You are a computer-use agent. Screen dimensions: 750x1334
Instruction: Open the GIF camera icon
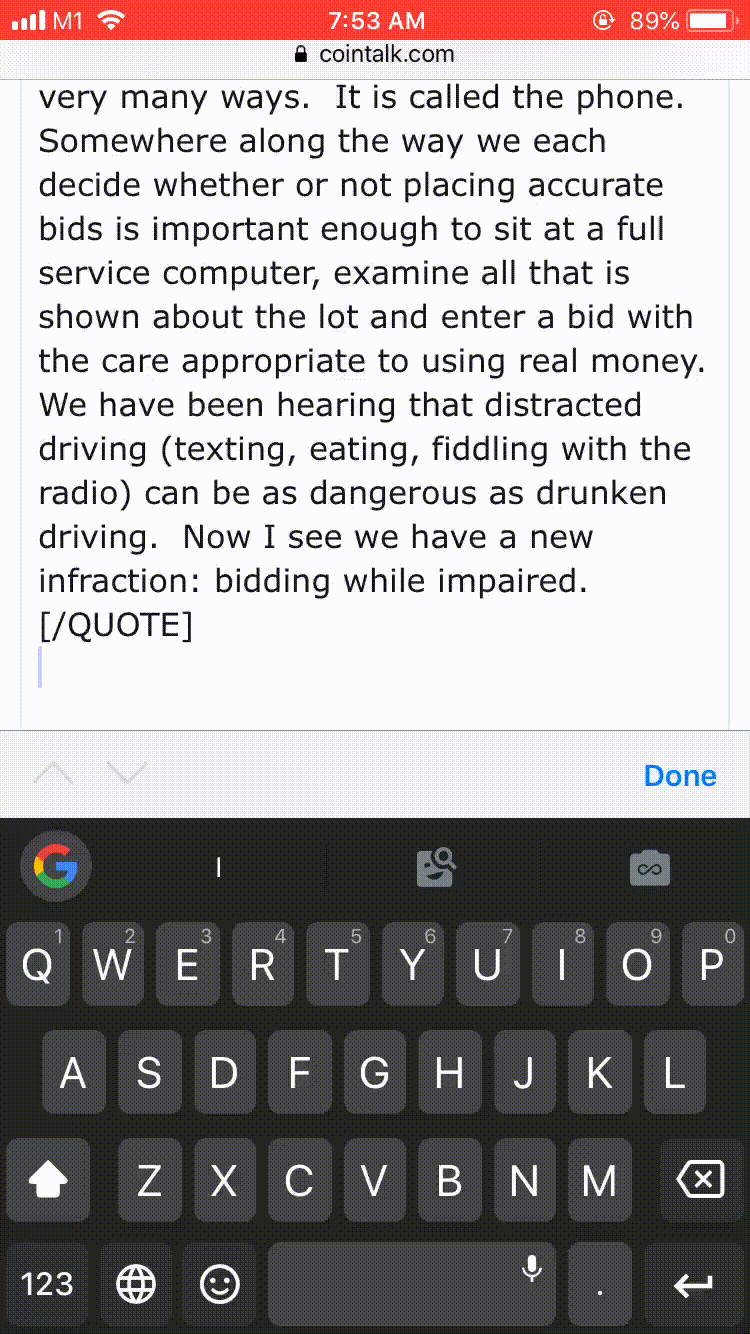[x=649, y=868]
